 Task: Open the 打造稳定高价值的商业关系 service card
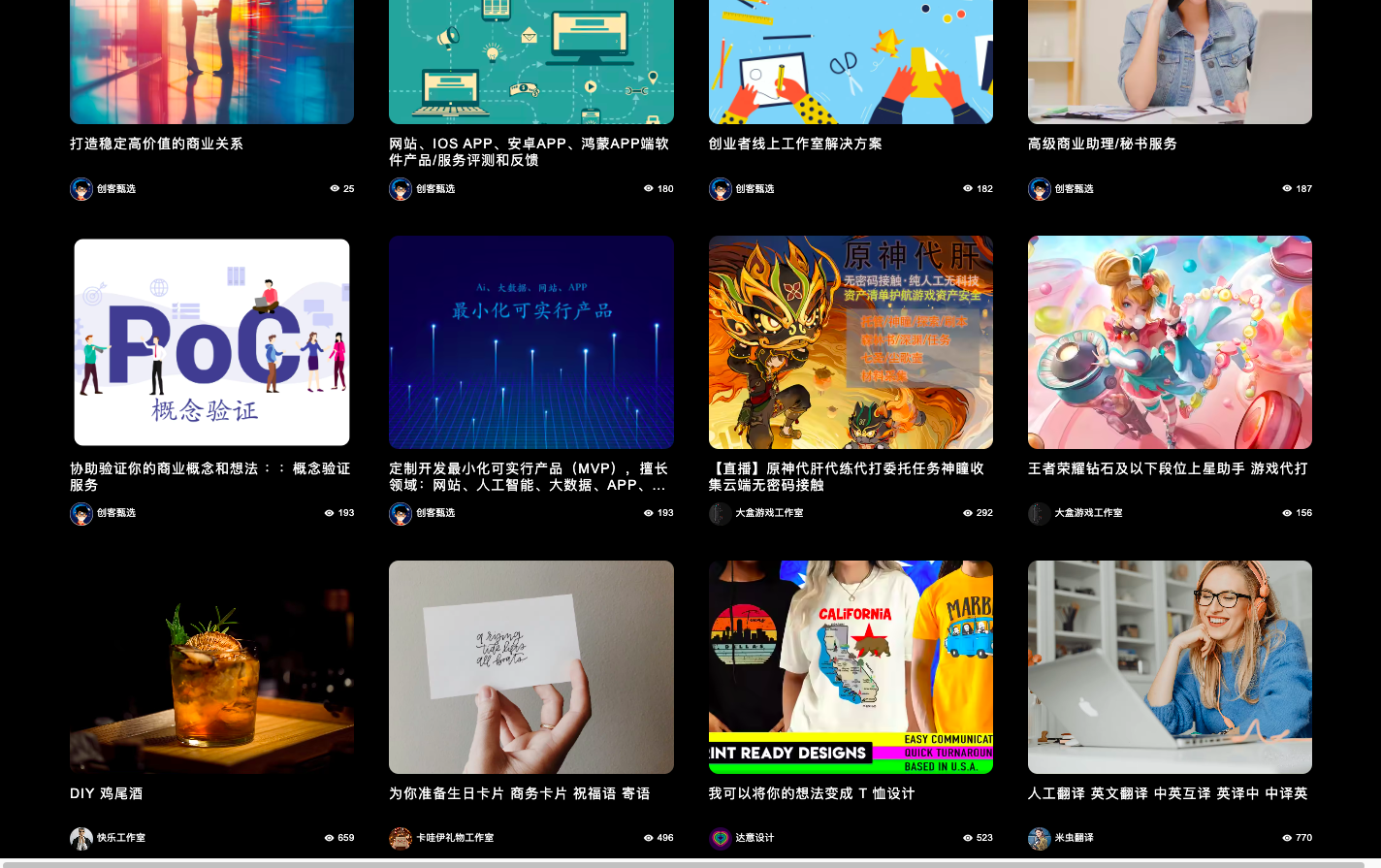coord(211,68)
